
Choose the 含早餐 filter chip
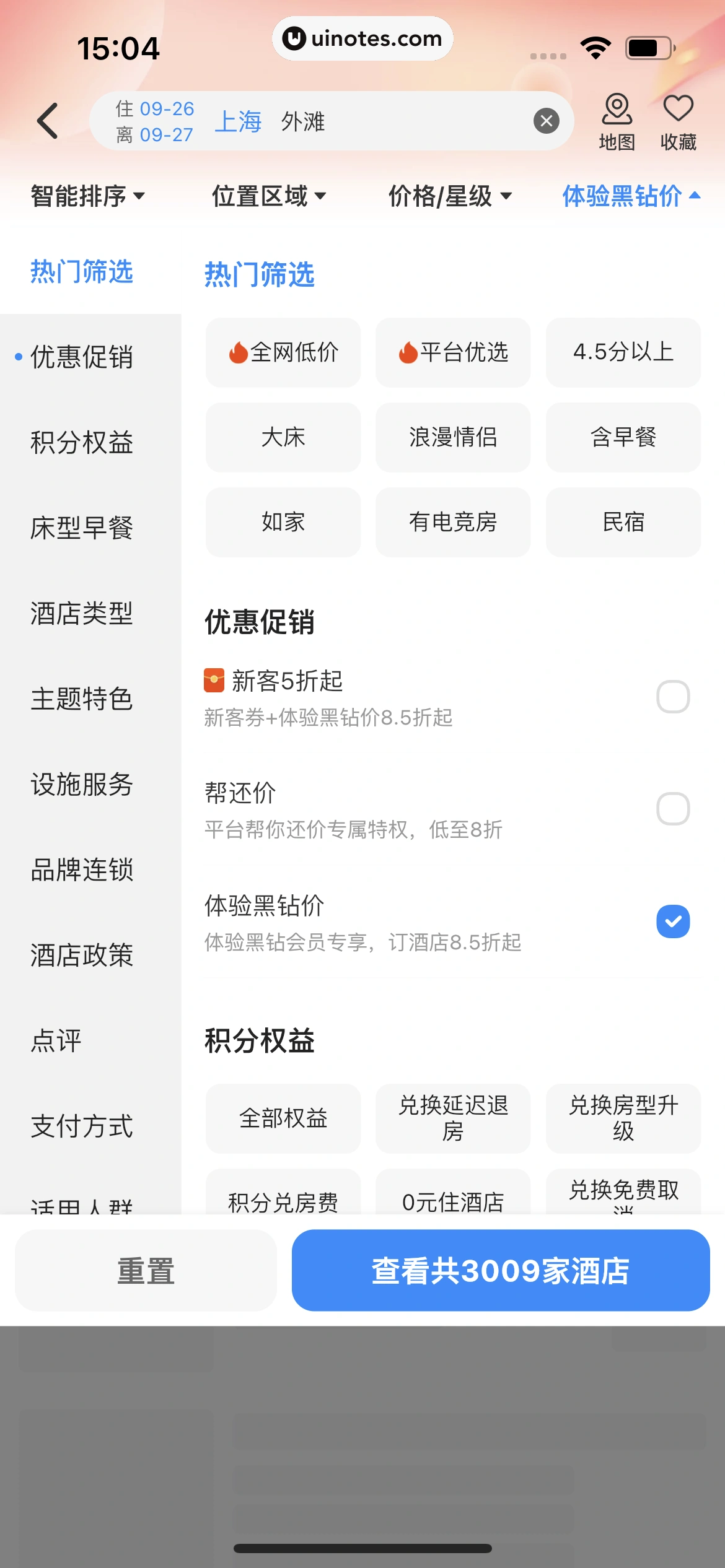623,437
